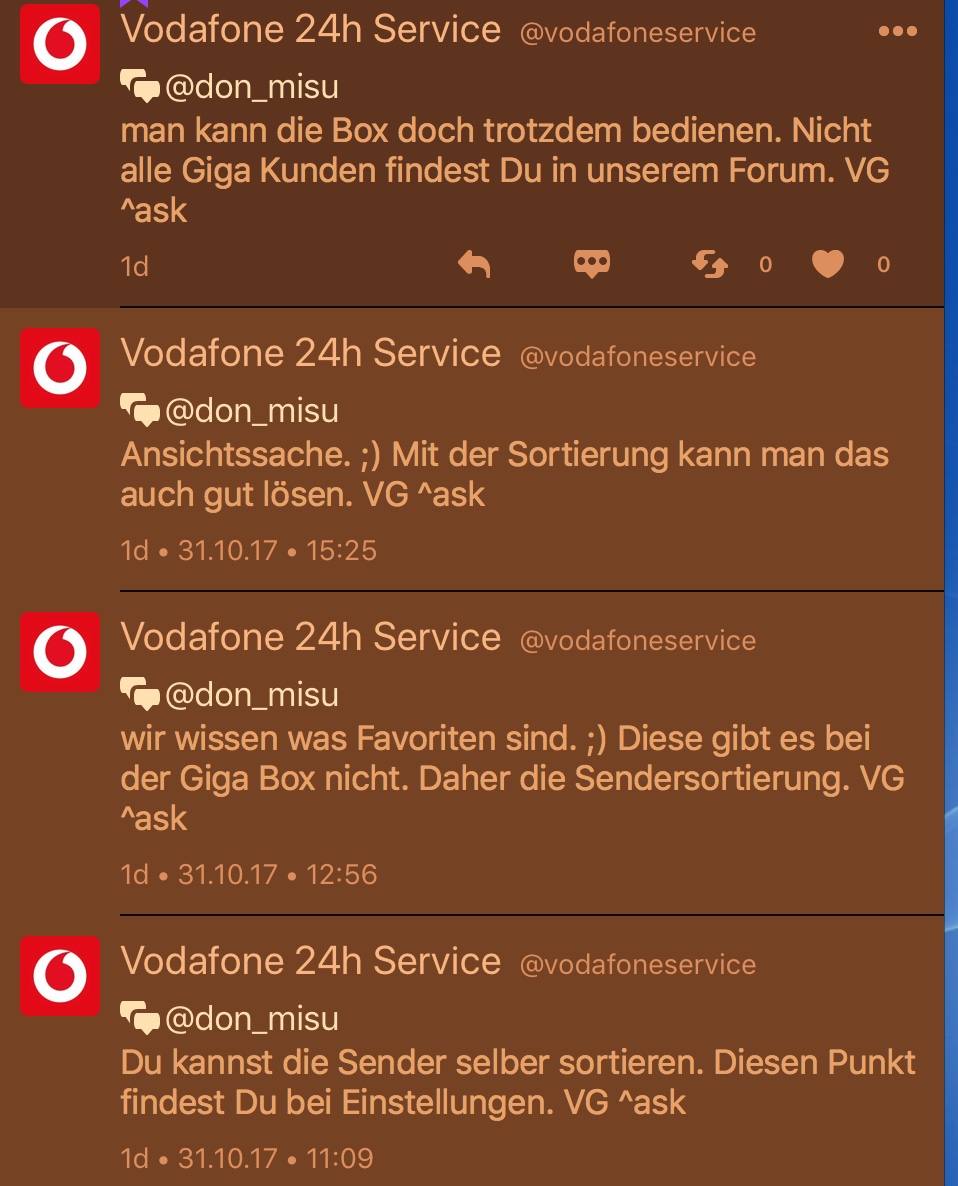This screenshot has height=1186, width=958.
Task: Open the Vodafone avatar on the 15:25 tweet
Action: [60, 368]
